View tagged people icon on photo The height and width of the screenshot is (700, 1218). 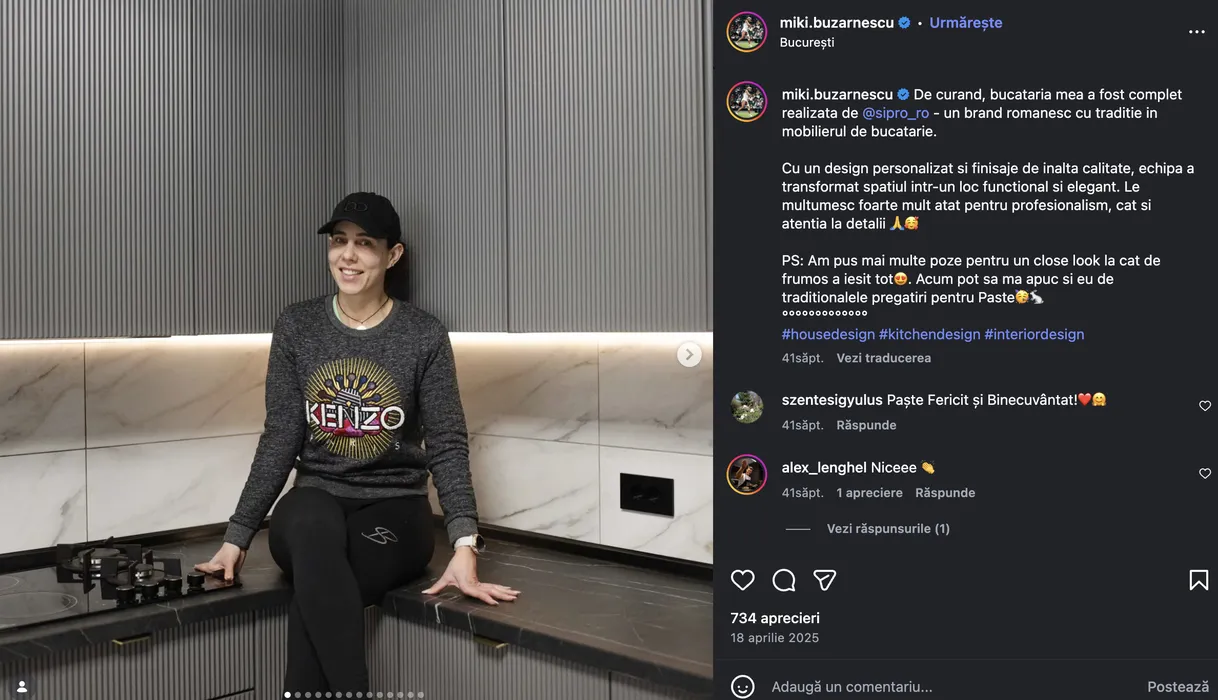22,687
